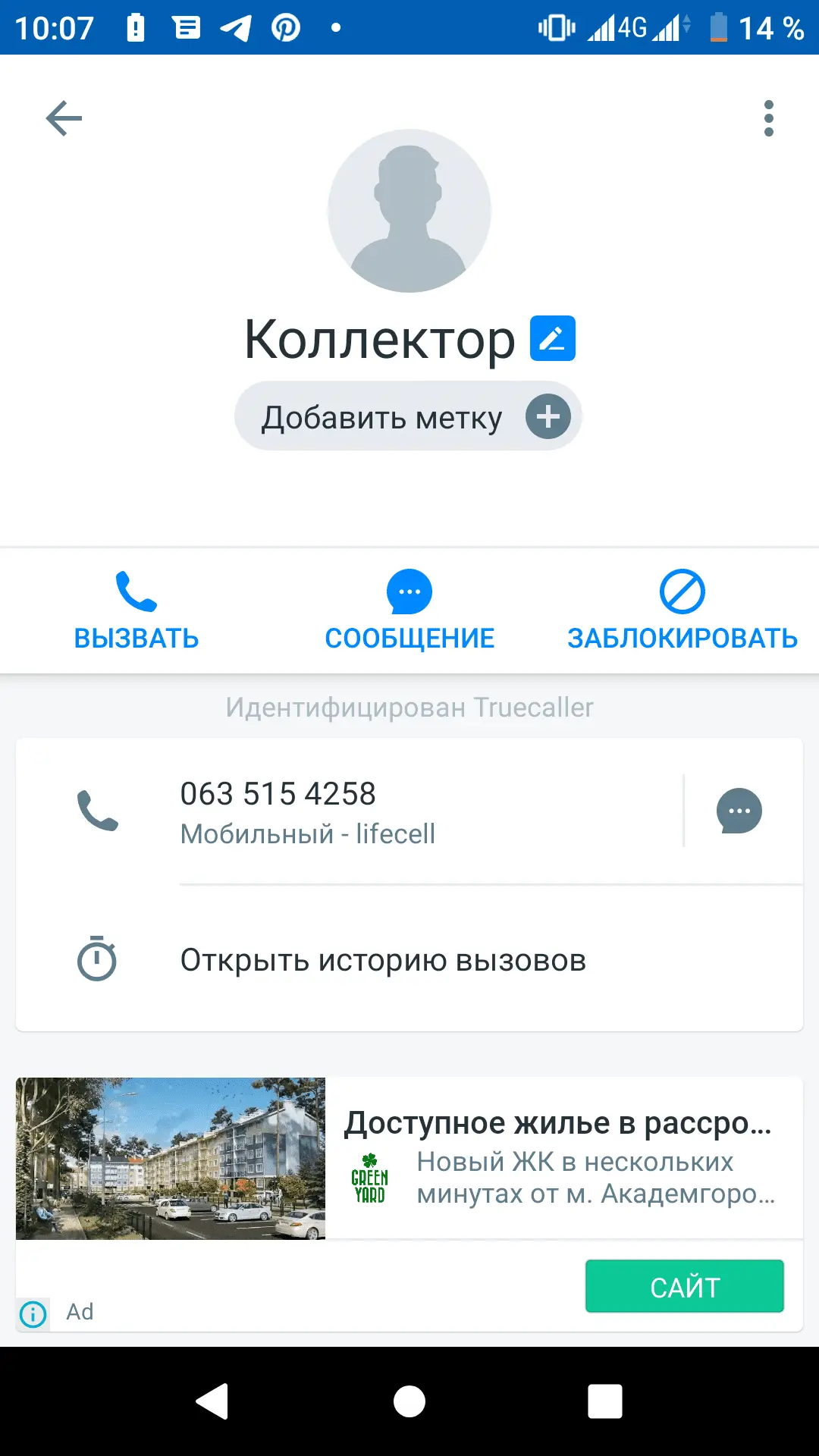Open the Green Yard housing ad
The width and height of the screenshot is (819, 1456).
557,1156
